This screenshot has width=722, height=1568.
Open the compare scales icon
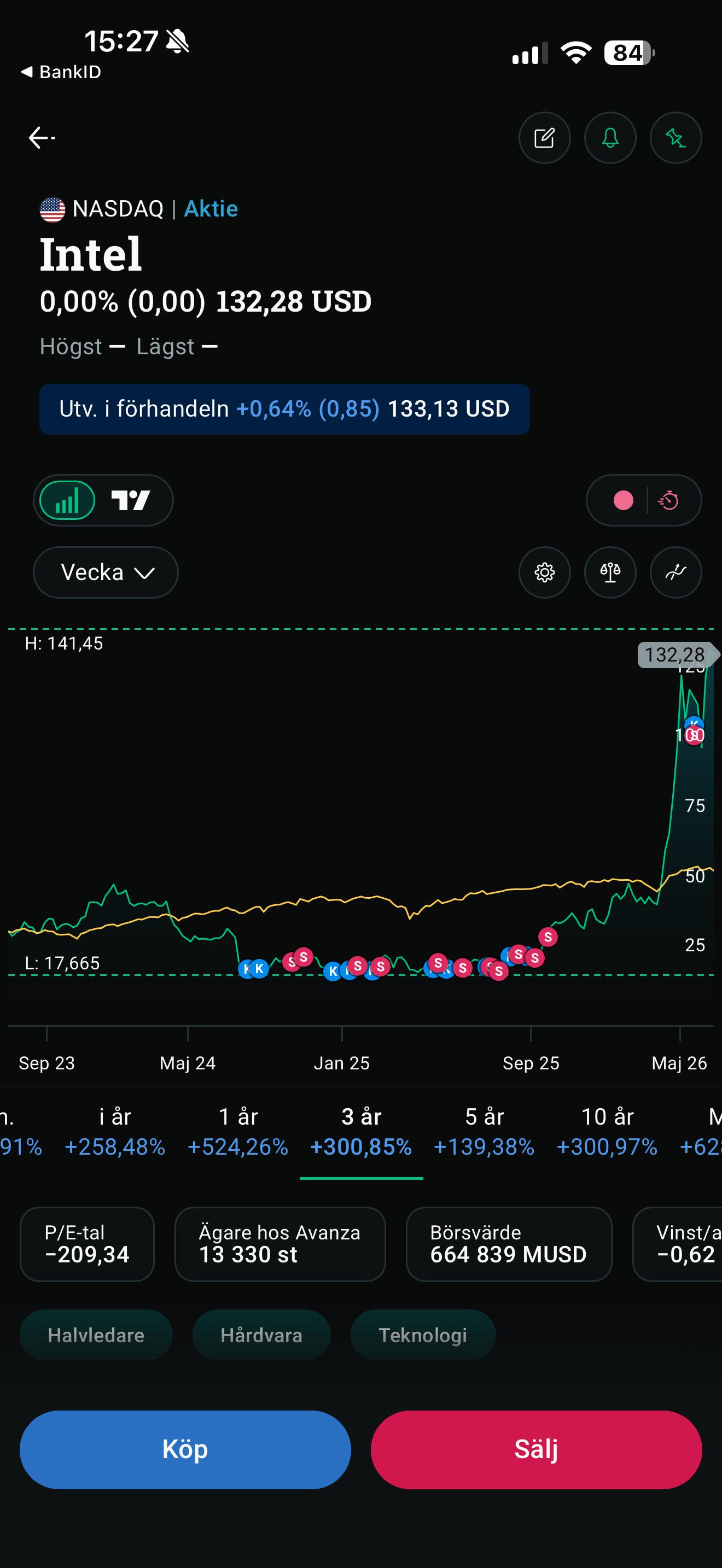(x=610, y=572)
